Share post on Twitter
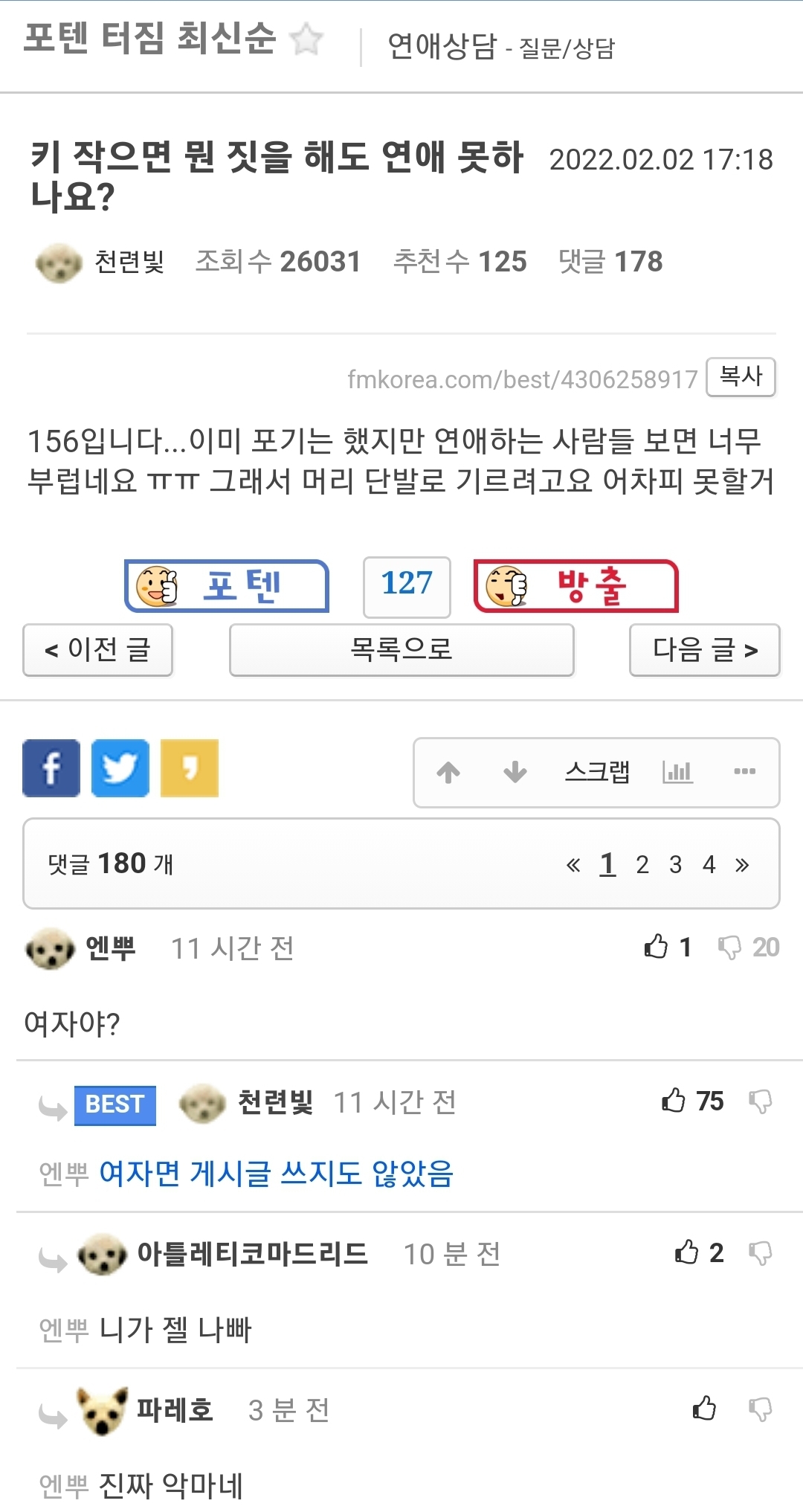 click(x=120, y=768)
